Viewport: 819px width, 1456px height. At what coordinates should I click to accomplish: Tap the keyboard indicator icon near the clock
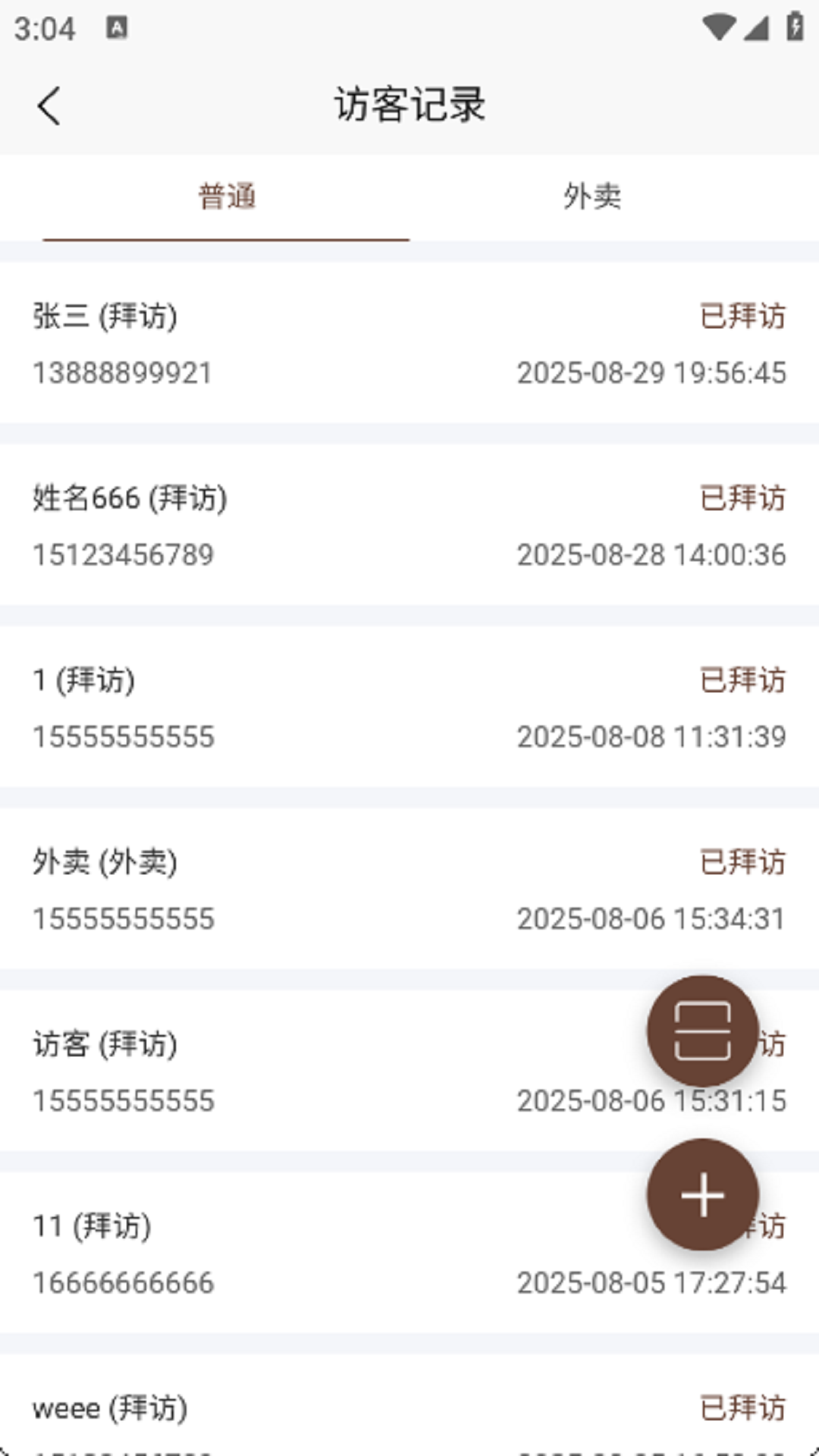point(115,29)
